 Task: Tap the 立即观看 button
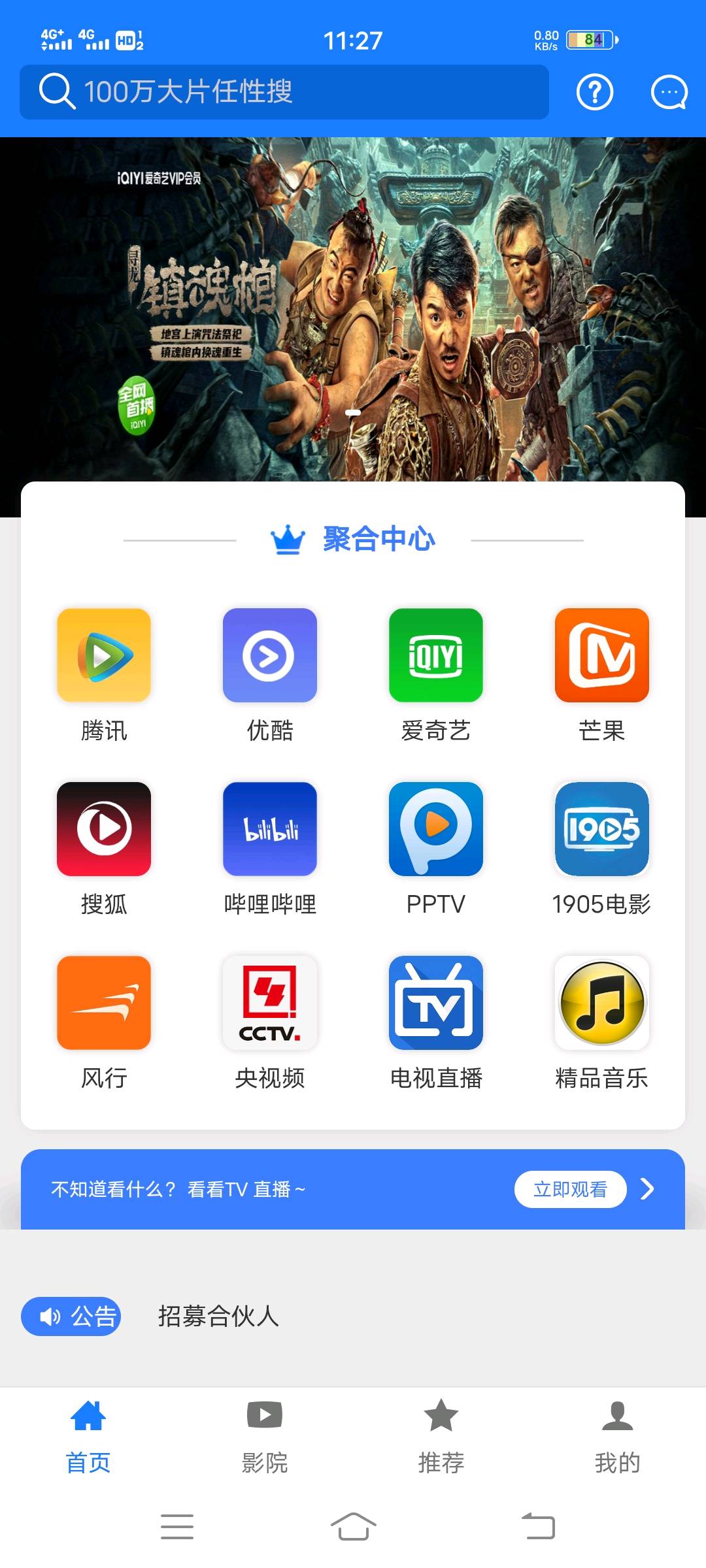pos(570,1189)
